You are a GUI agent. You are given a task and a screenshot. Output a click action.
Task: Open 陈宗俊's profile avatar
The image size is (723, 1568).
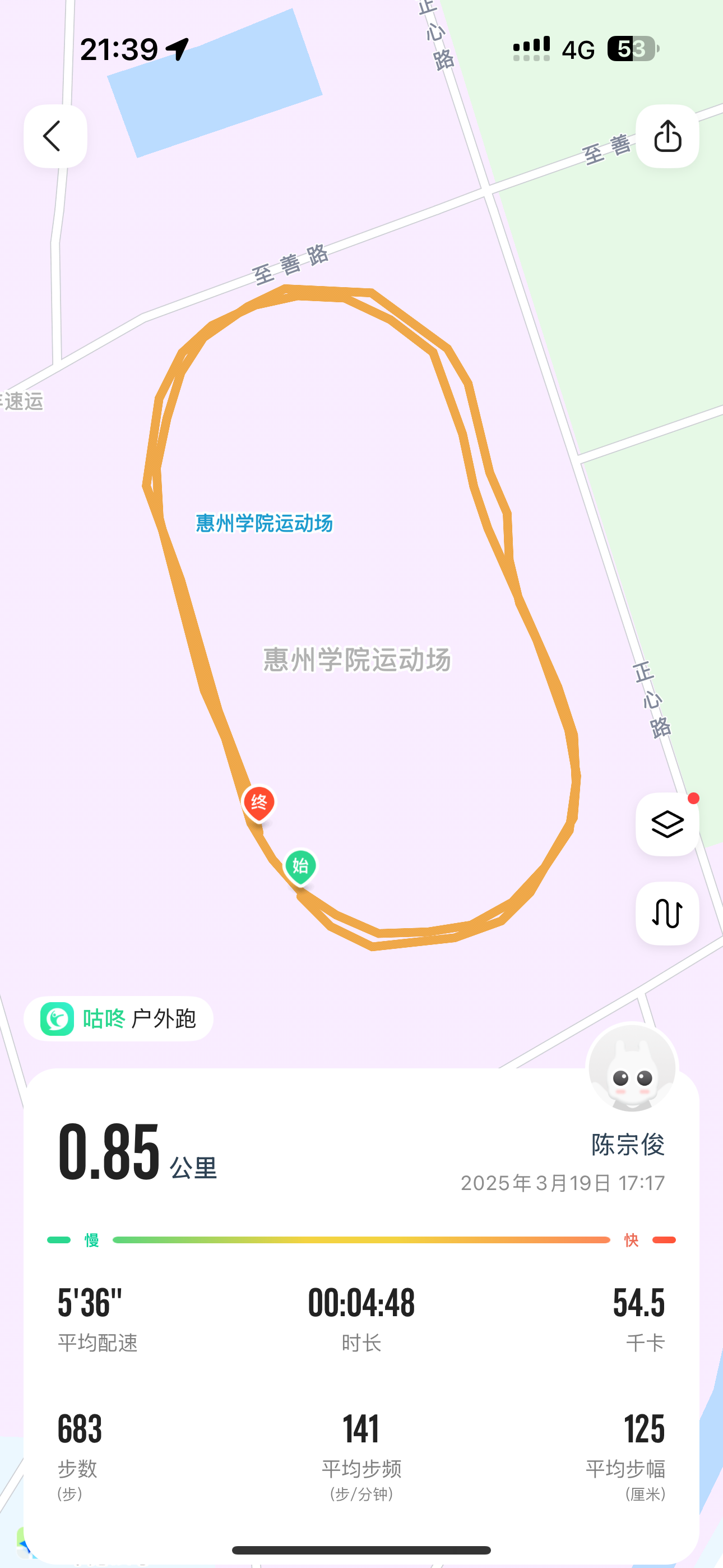click(x=632, y=1068)
